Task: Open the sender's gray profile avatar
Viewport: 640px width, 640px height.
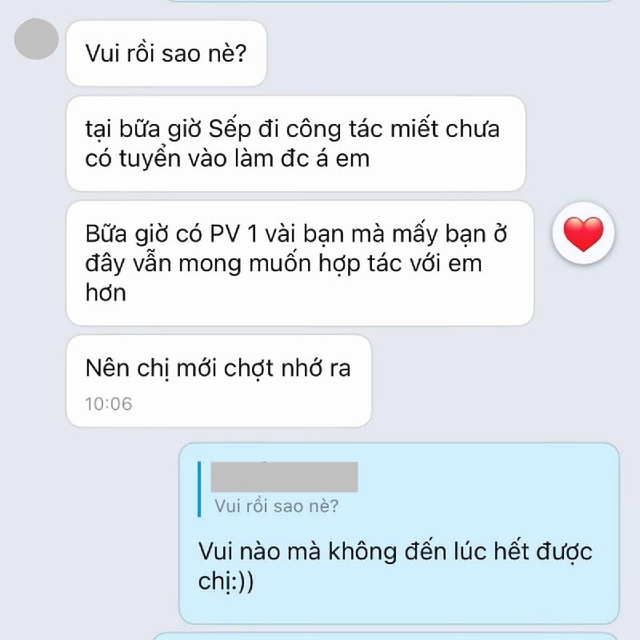Action: click(x=37, y=41)
